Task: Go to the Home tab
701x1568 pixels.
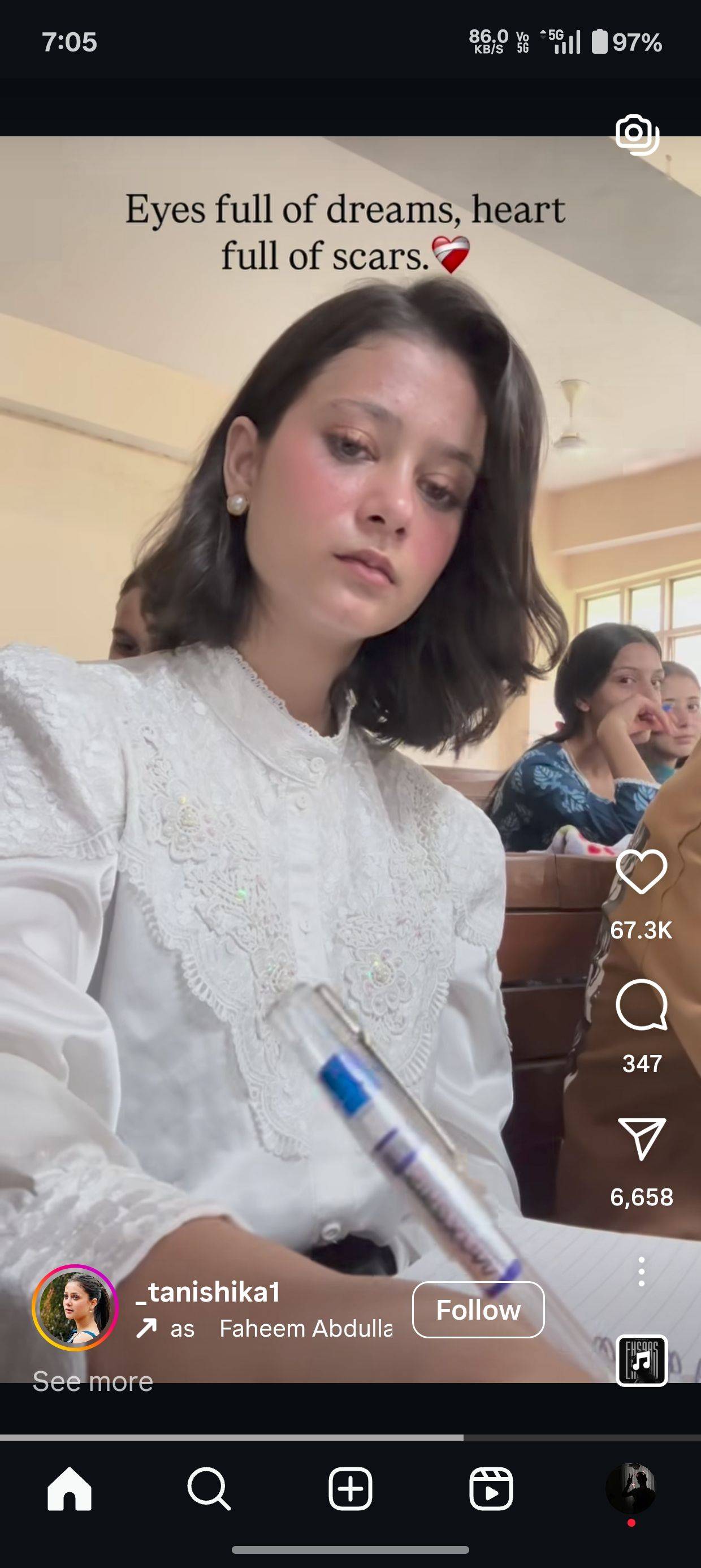Action: [70, 1489]
